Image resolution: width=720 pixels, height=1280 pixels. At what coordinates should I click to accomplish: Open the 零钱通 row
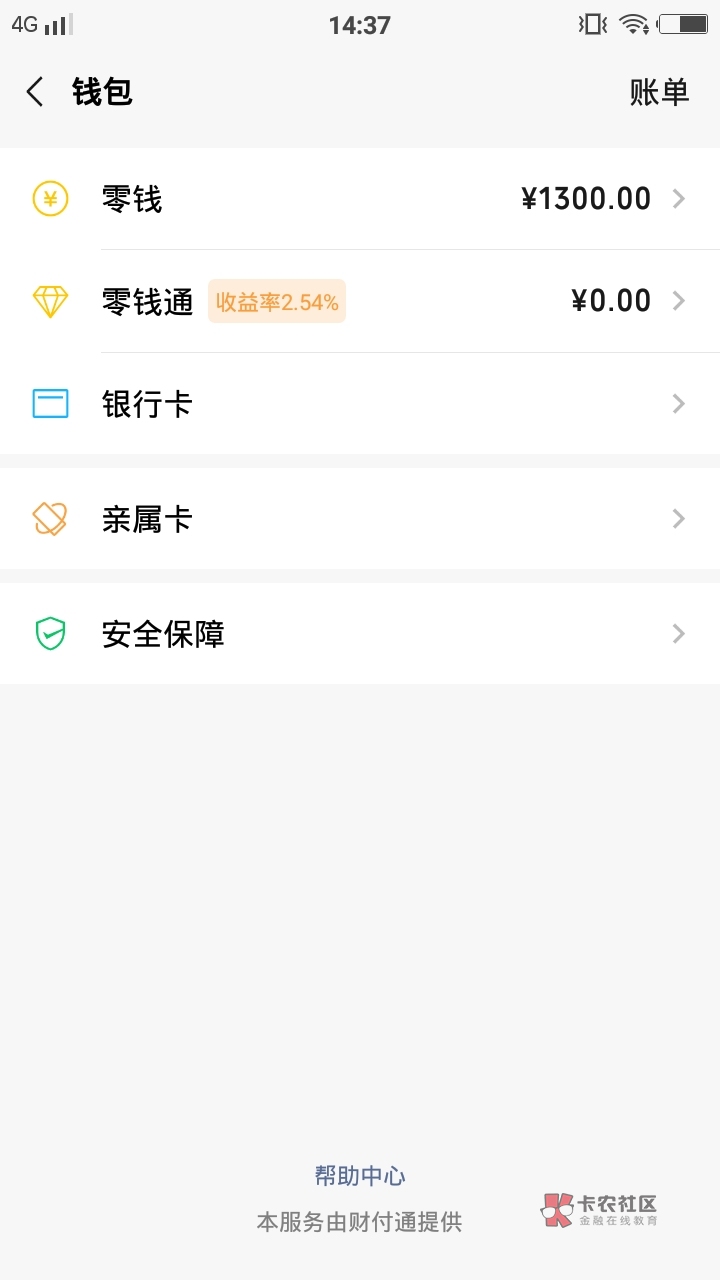point(360,301)
